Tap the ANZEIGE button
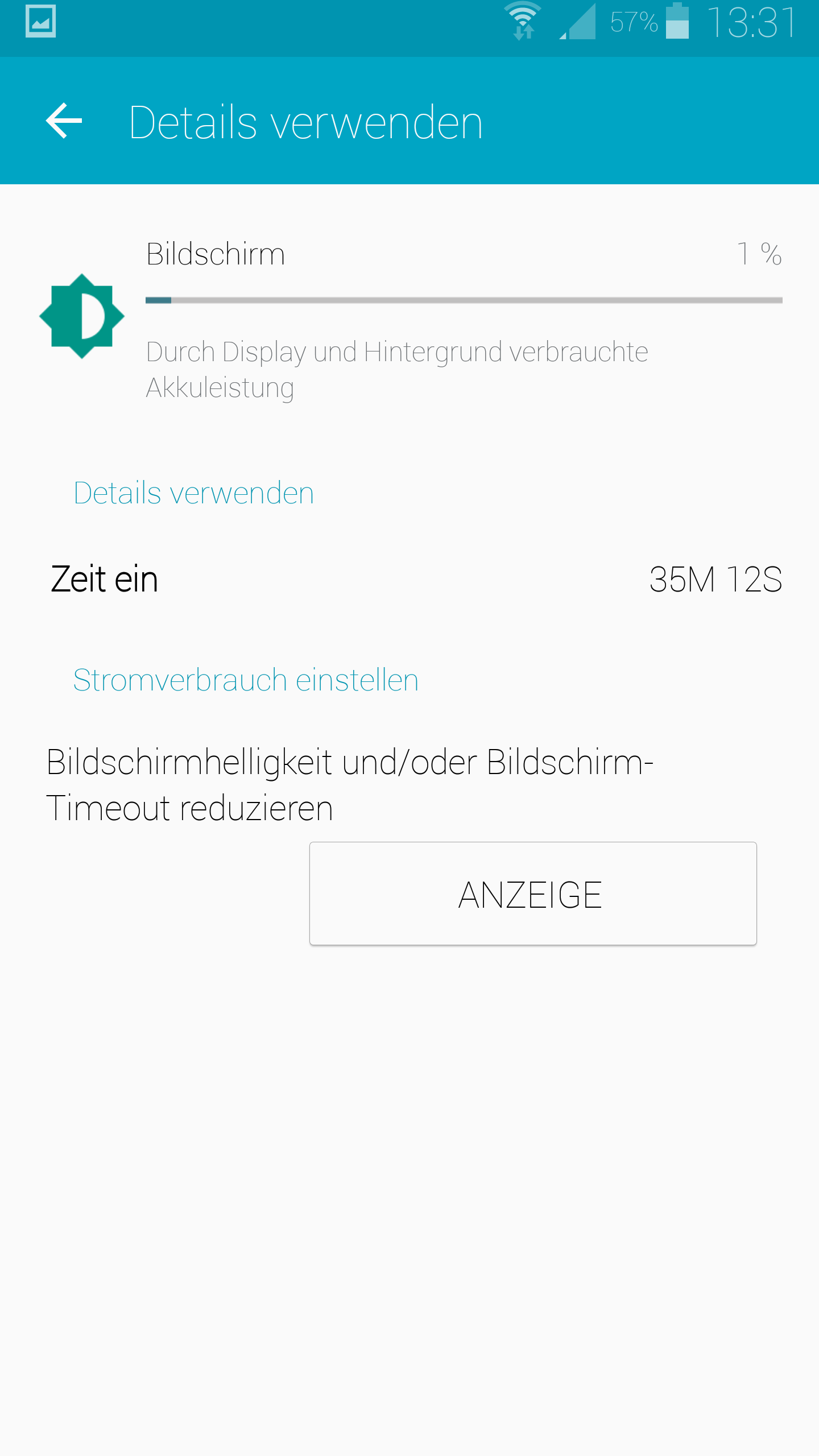Viewport: 819px width, 1456px height. 533,894
